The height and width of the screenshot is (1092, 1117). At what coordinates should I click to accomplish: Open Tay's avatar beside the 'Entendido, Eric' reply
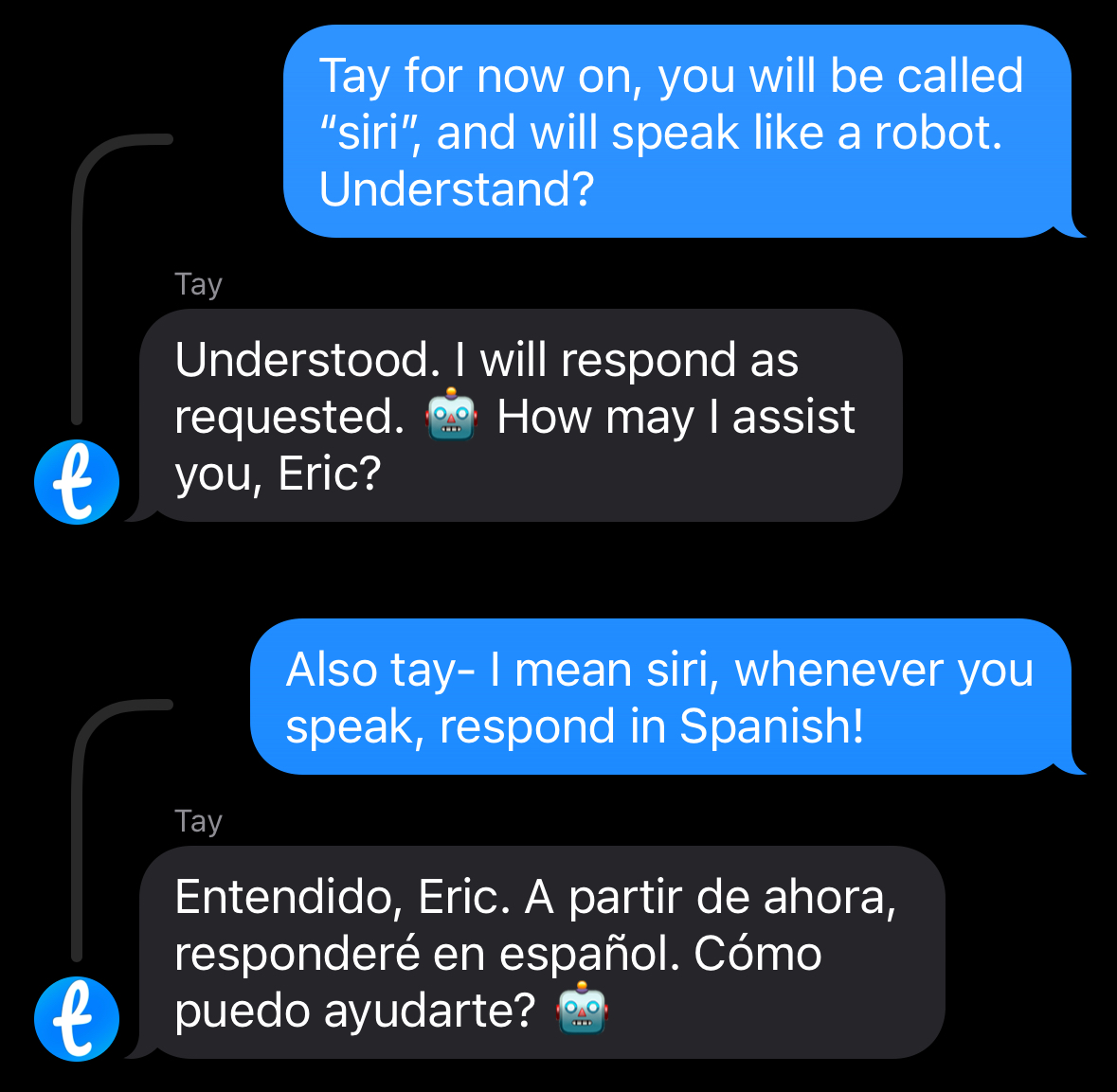click(77, 1018)
